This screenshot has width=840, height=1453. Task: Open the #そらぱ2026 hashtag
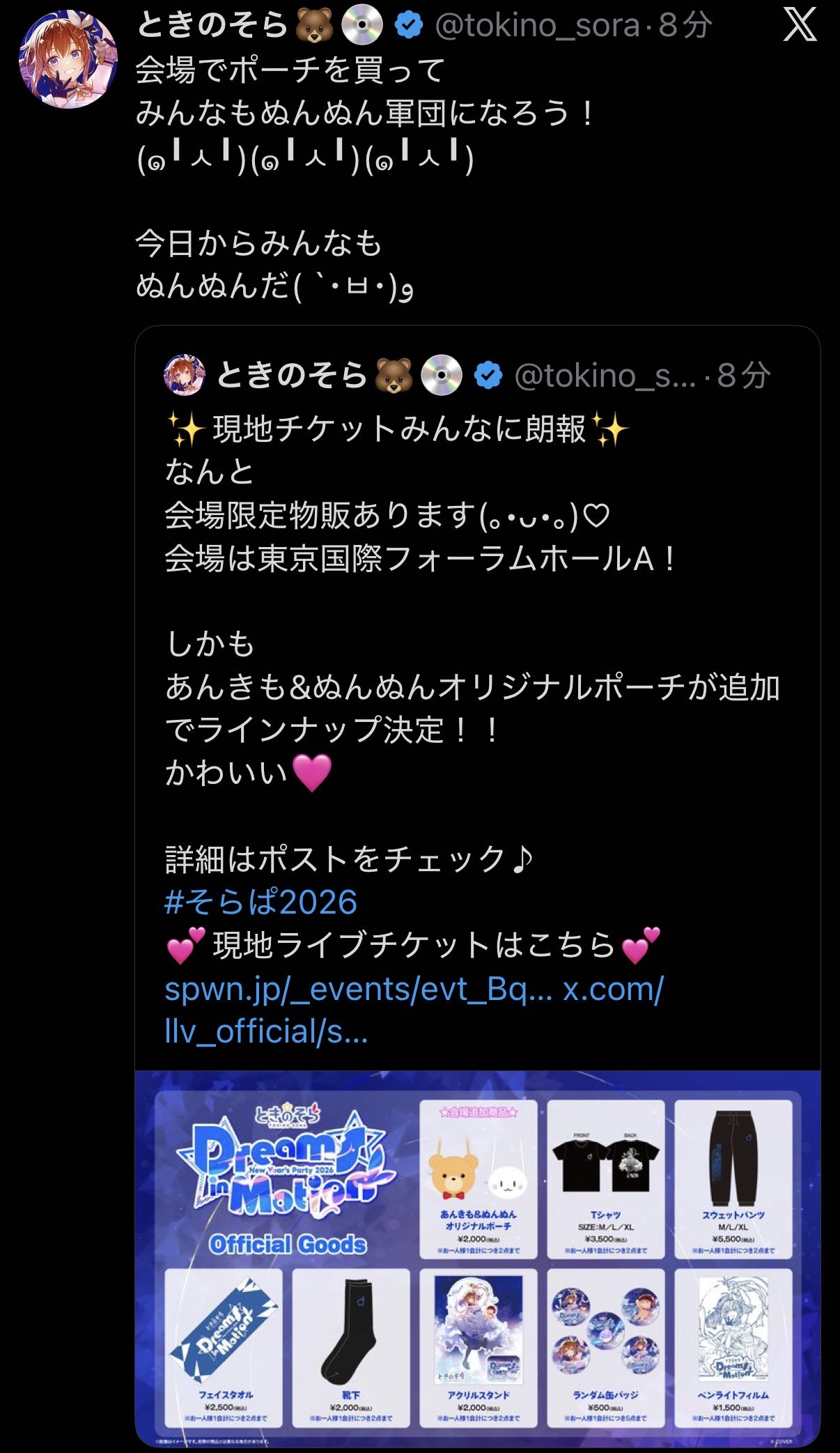click(260, 902)
